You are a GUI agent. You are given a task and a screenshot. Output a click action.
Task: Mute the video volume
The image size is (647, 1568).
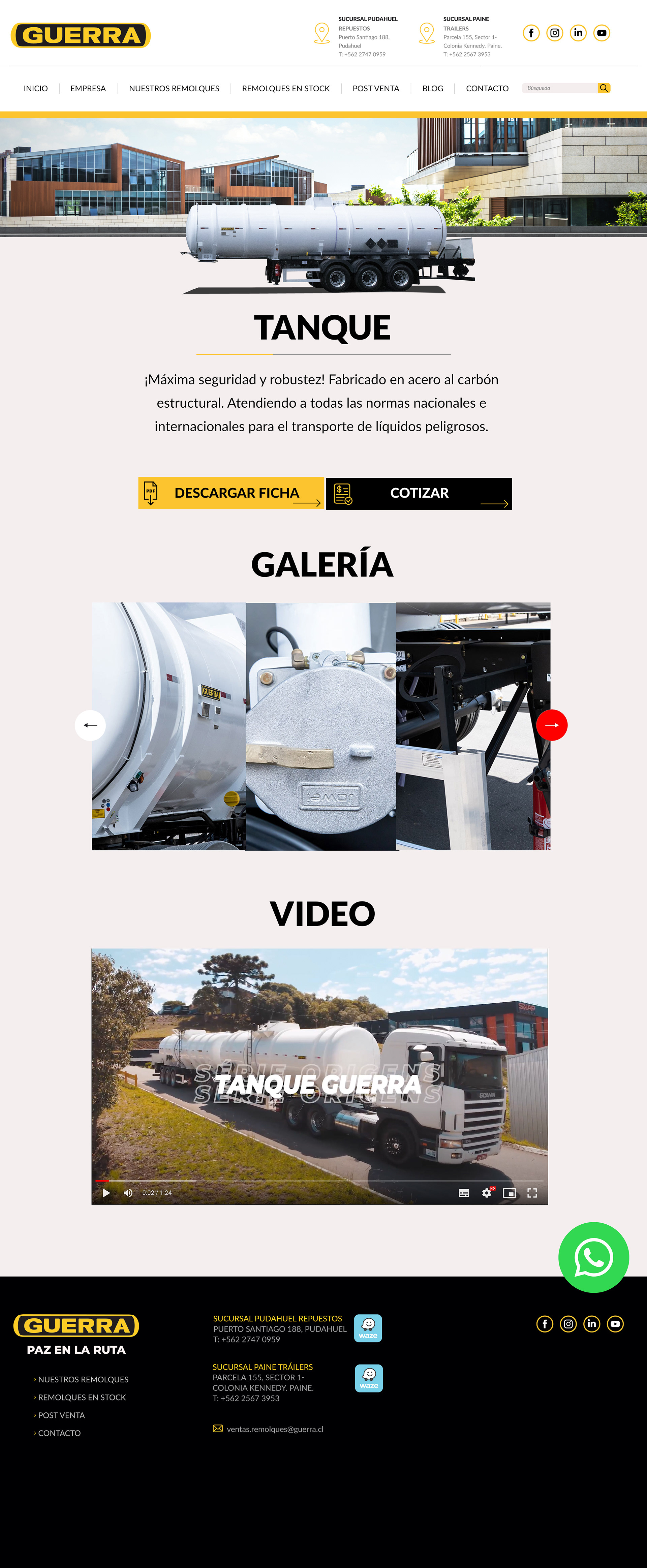click(128, 1193)
